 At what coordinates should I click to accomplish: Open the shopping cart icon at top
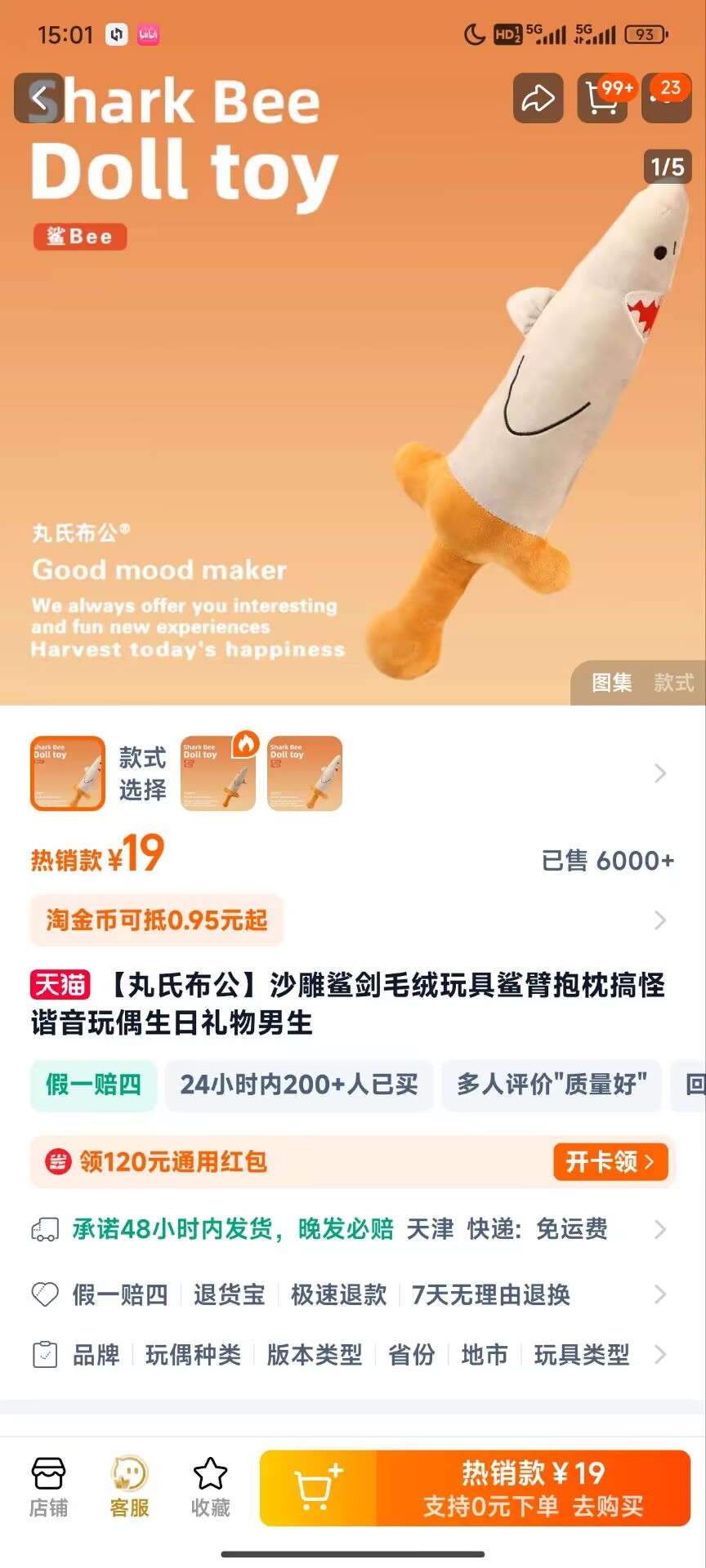point(602,99)
